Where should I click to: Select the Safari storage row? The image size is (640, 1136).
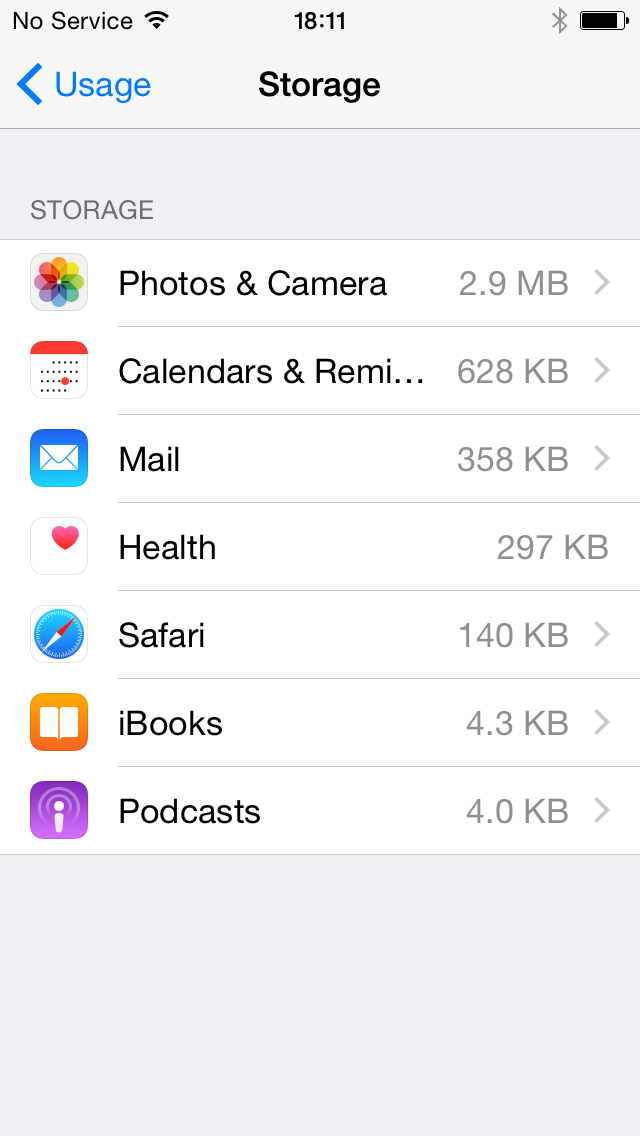point(320,635)
